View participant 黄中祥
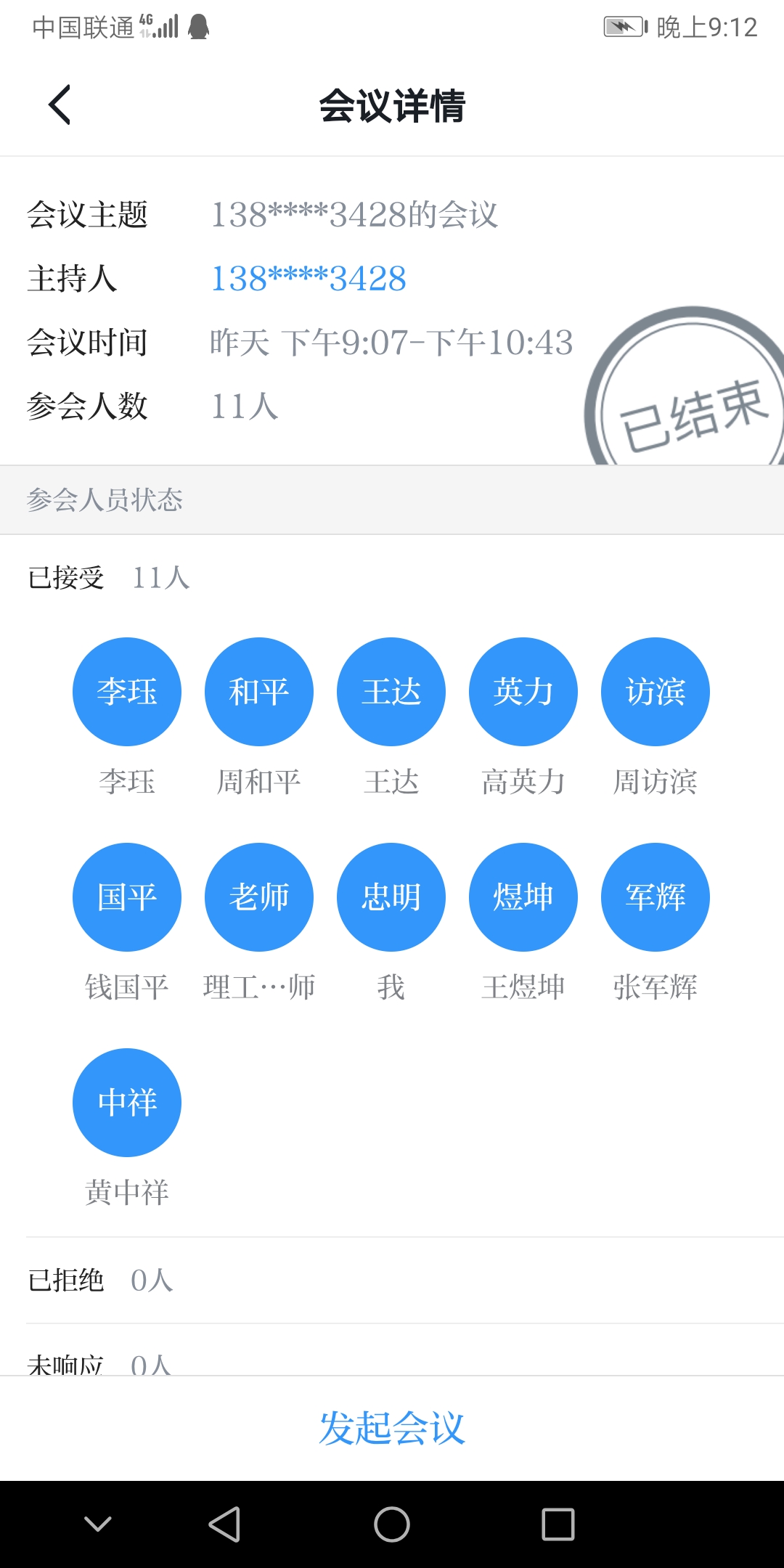 pyautogui.click(x=127, y=1103)
